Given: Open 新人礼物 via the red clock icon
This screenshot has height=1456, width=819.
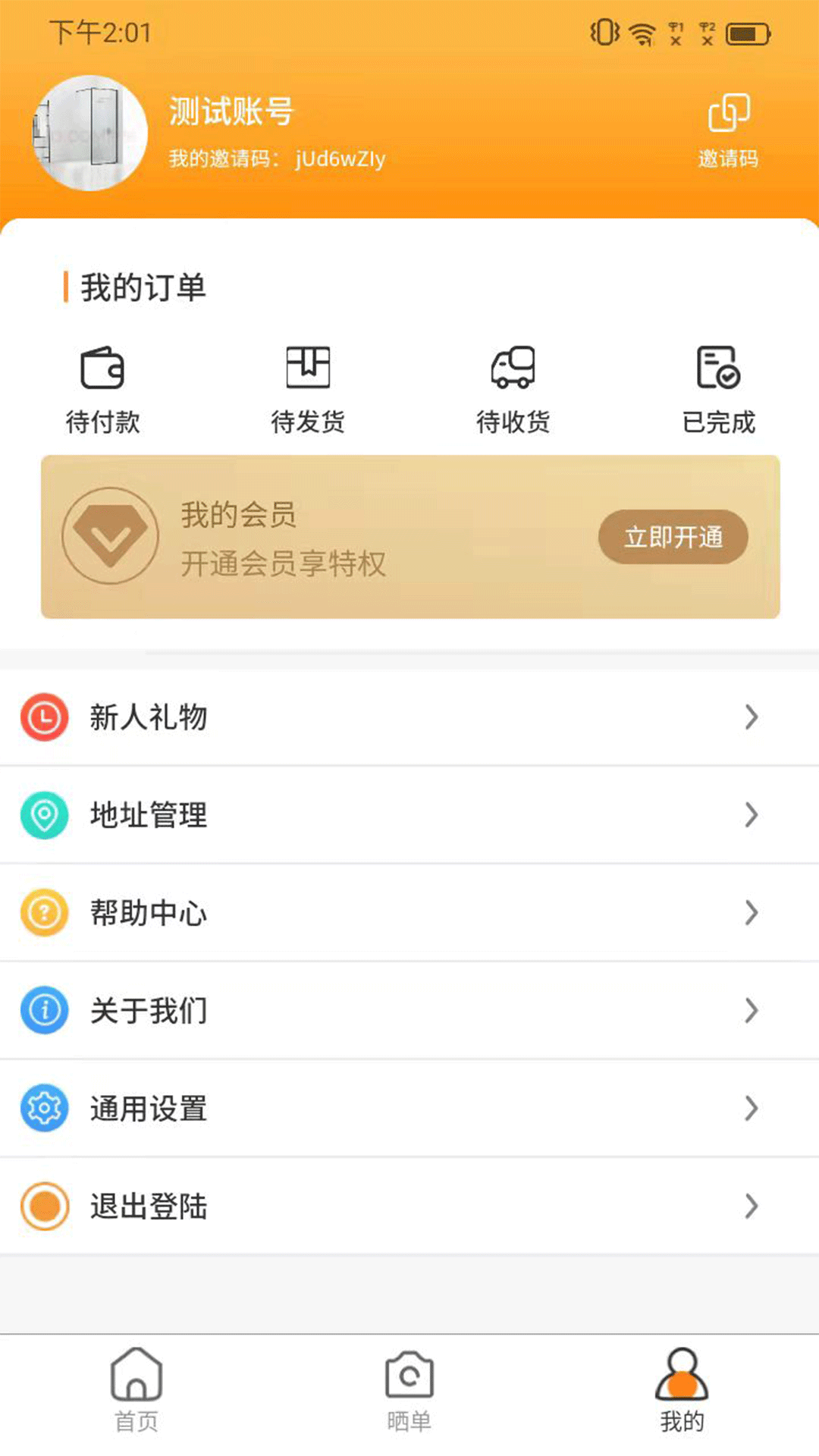Looking at the screenshot, I should click(44, 717).
